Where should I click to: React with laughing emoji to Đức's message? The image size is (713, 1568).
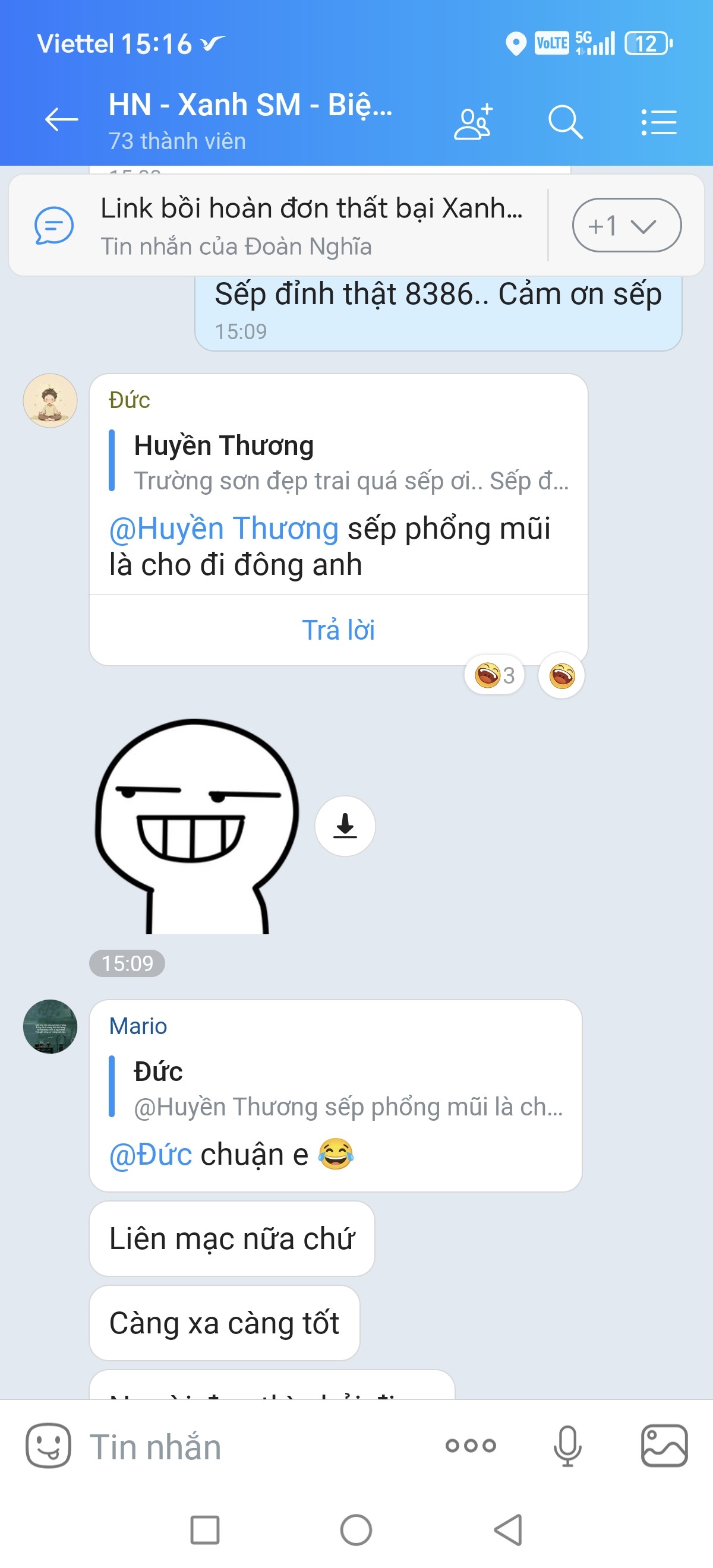click(561, 675)
